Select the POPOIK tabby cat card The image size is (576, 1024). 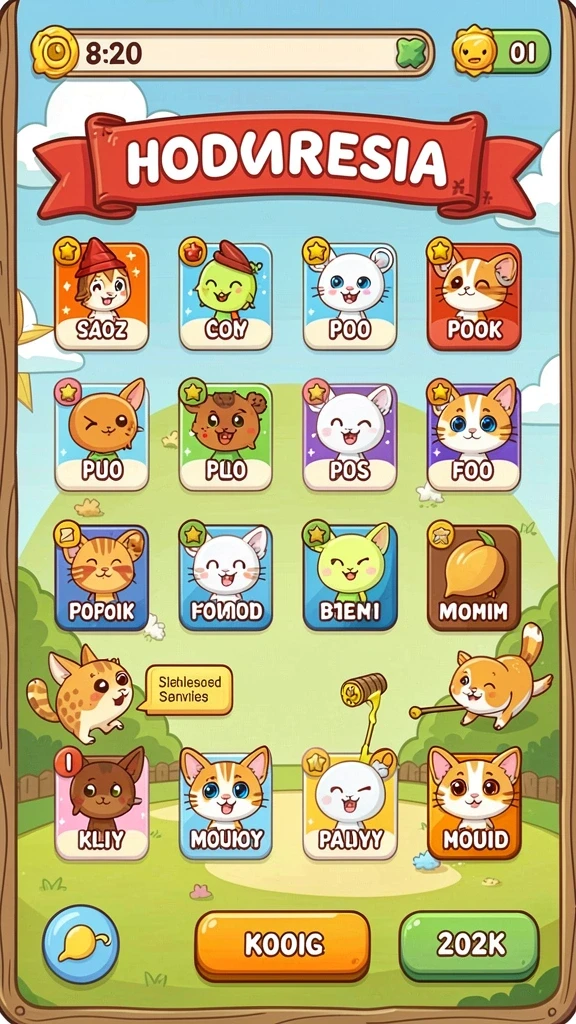point(101,577)
